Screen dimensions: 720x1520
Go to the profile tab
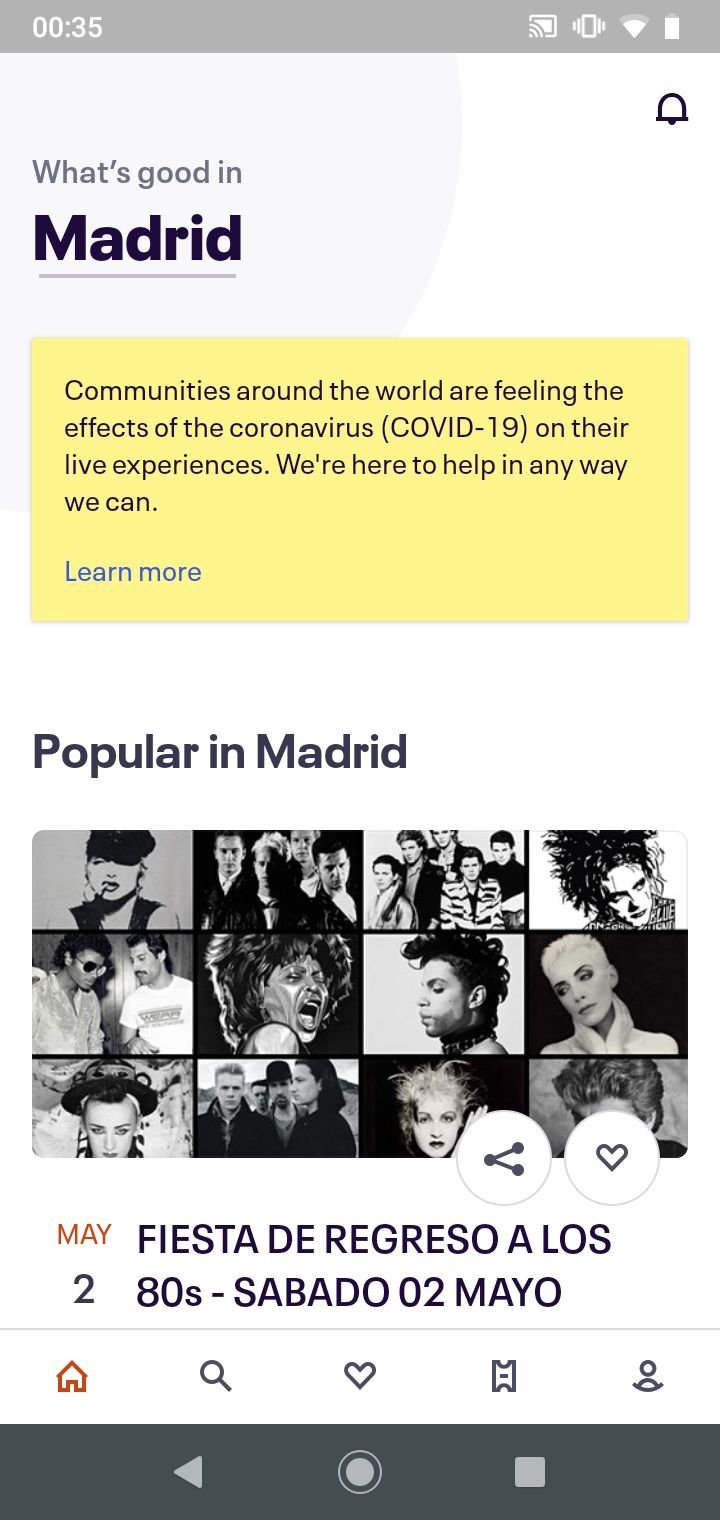click(648, 1377)
